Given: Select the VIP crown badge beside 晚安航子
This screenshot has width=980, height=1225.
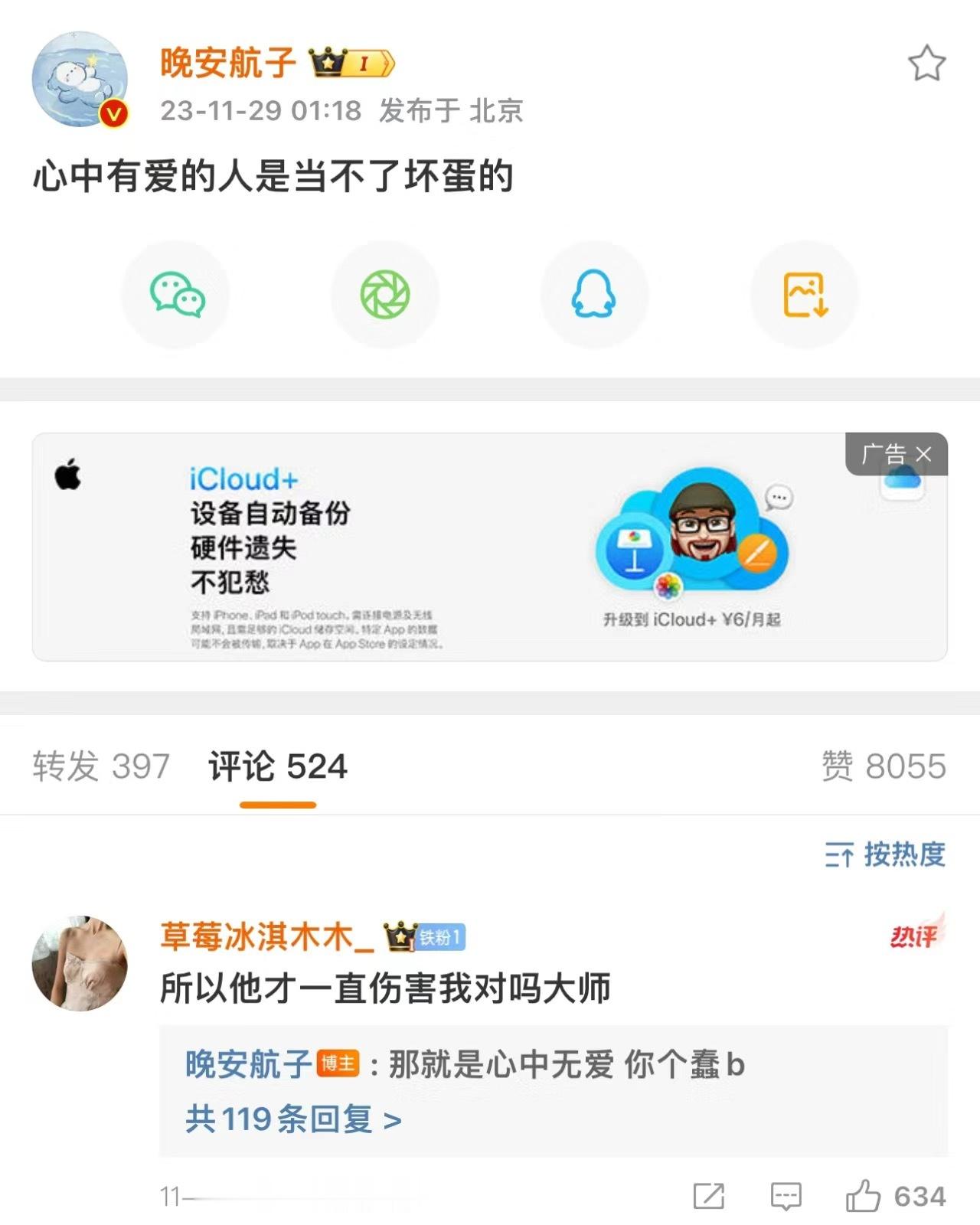Looking at the screenshot, I should tap(352, 60).
